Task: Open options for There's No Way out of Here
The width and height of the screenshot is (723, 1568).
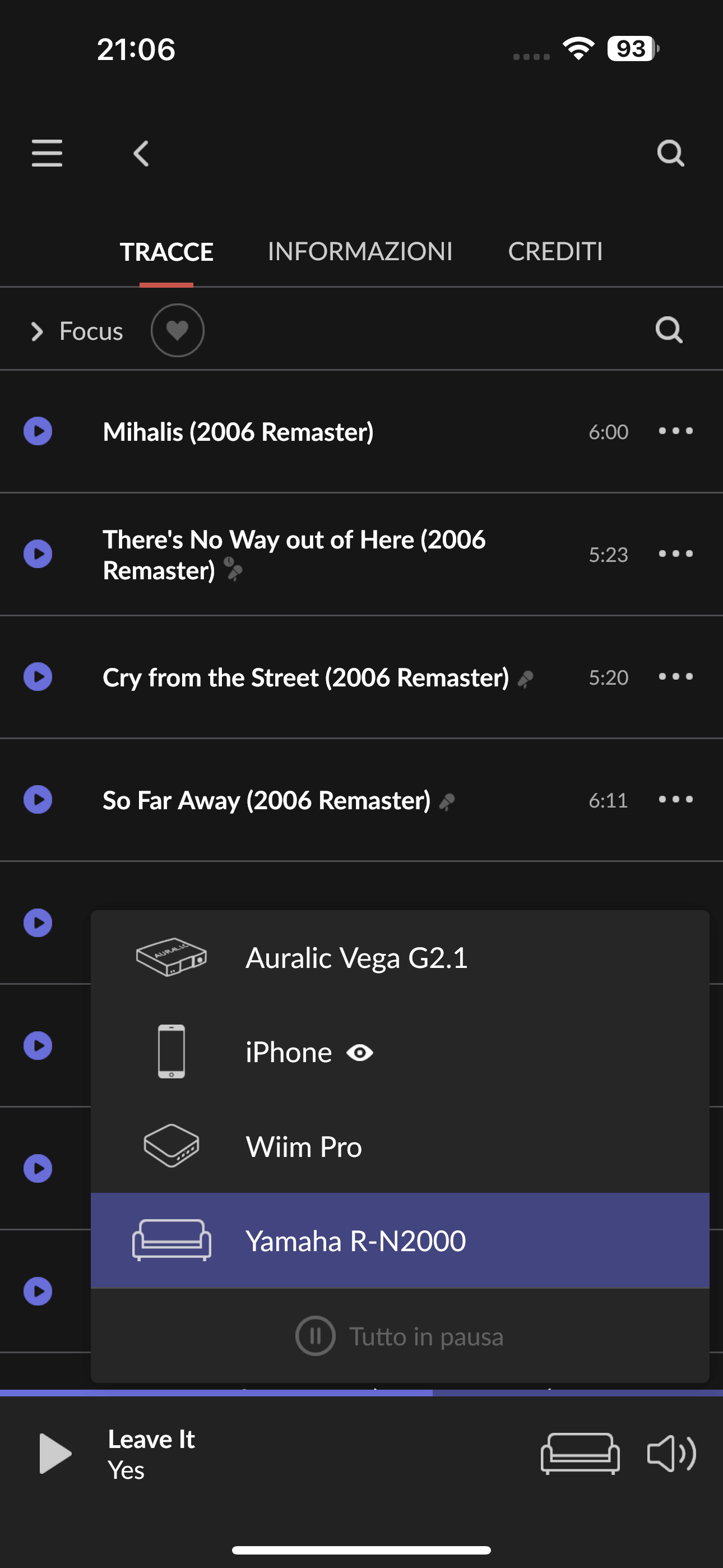Action: (x=675, y=554)
